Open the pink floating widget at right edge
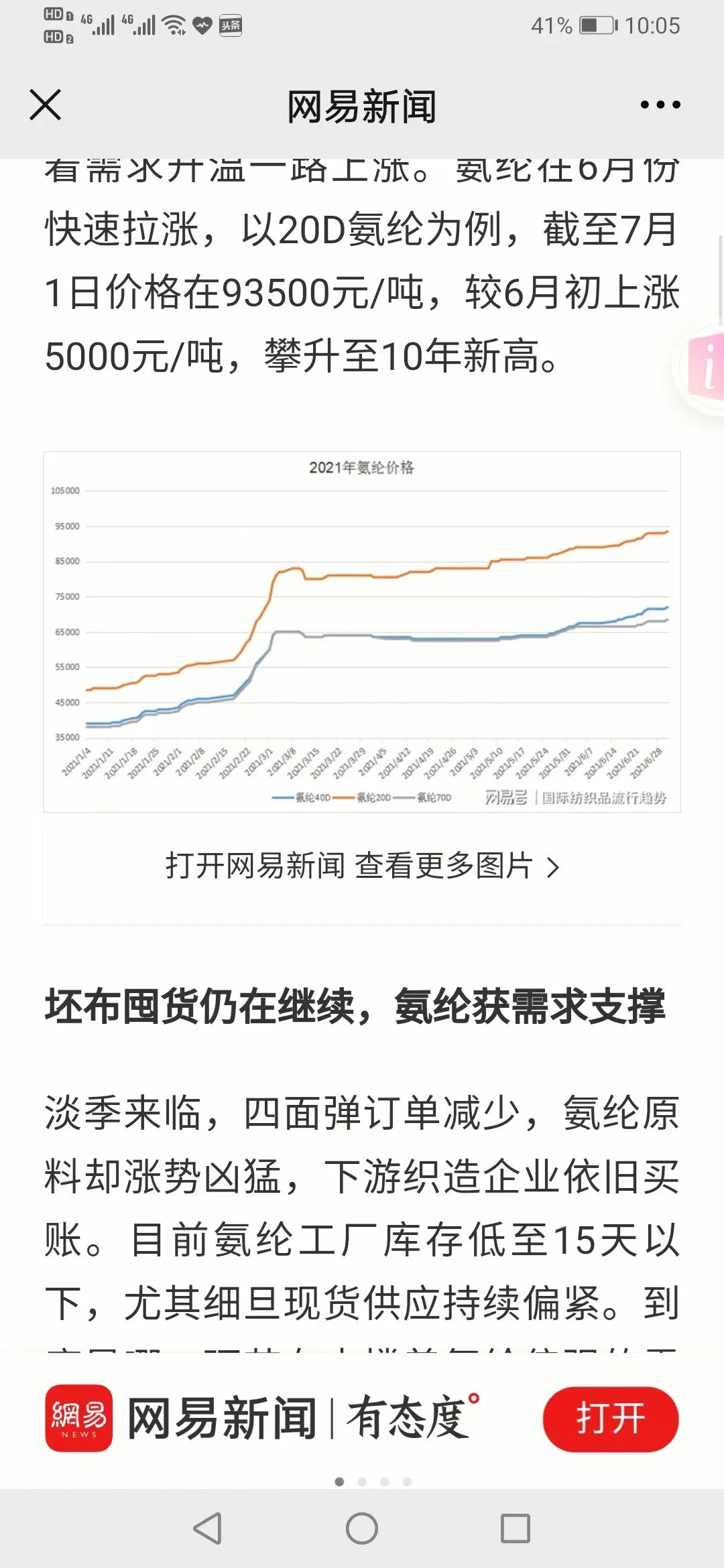This screenshot has height=1568, width=724. click(x=703, y=367)
